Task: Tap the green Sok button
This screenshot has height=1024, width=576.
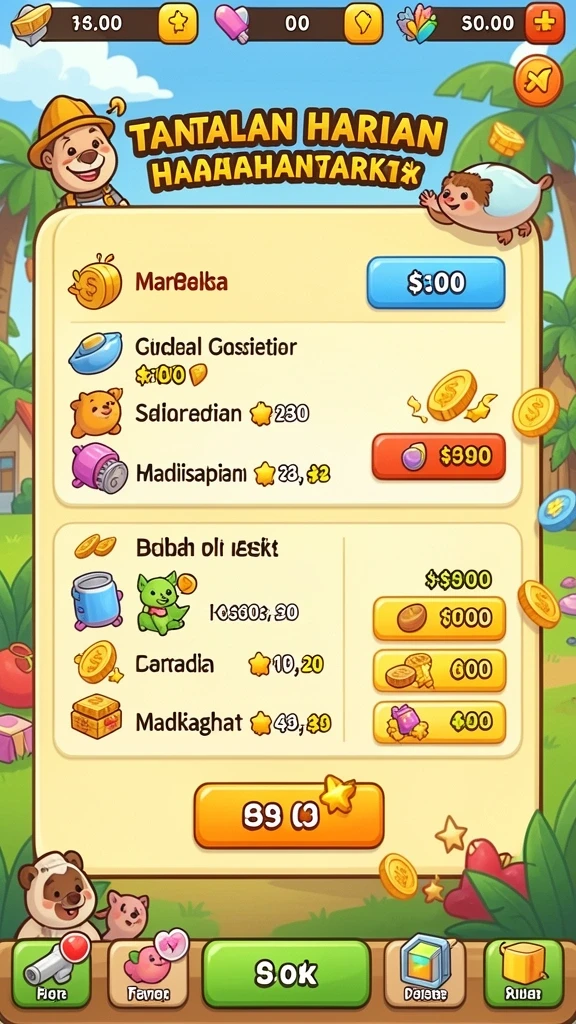Action: pos(286,973)
